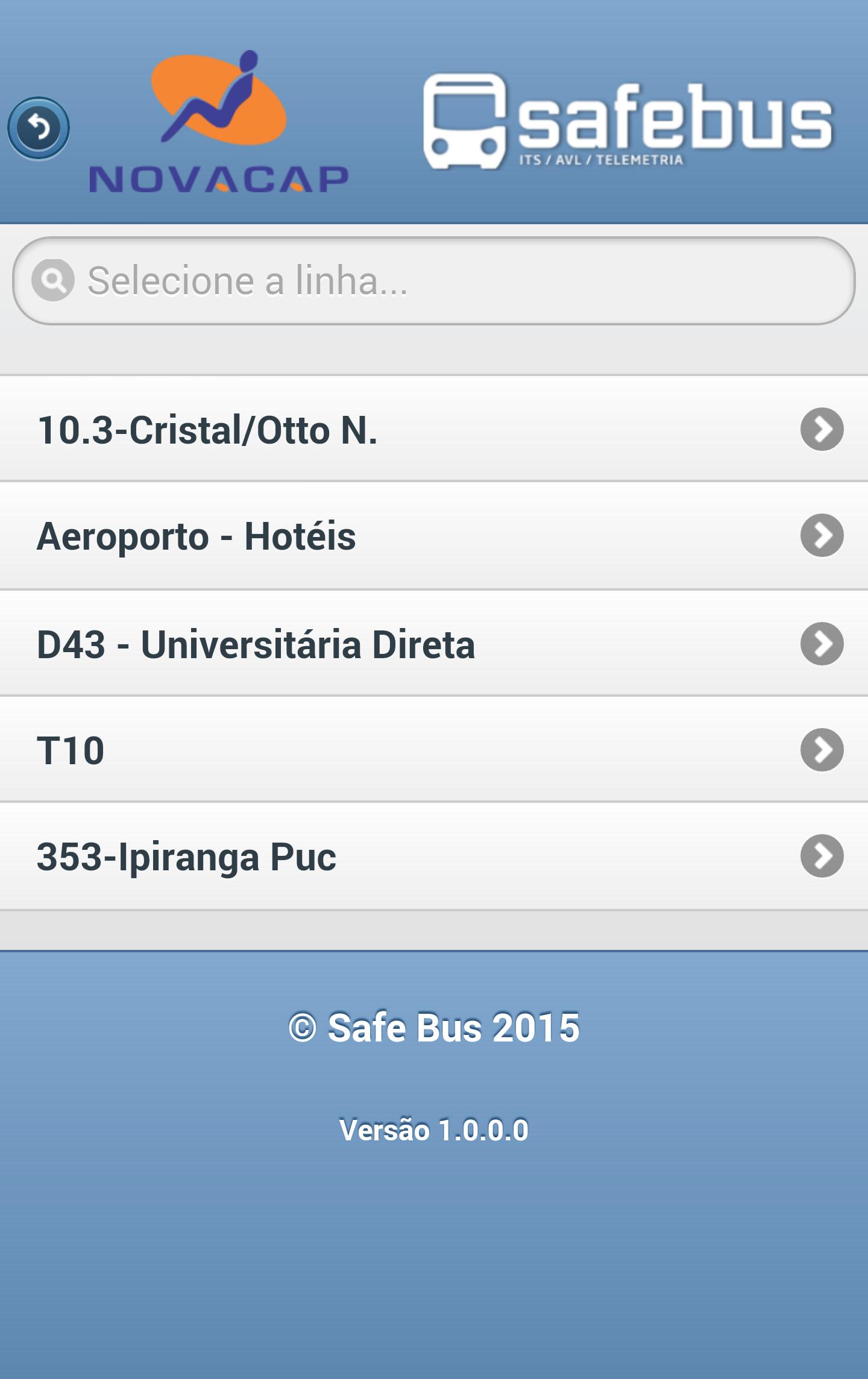
Task: View the 353-Ipiranga Puc line
Action: [434, 856]
